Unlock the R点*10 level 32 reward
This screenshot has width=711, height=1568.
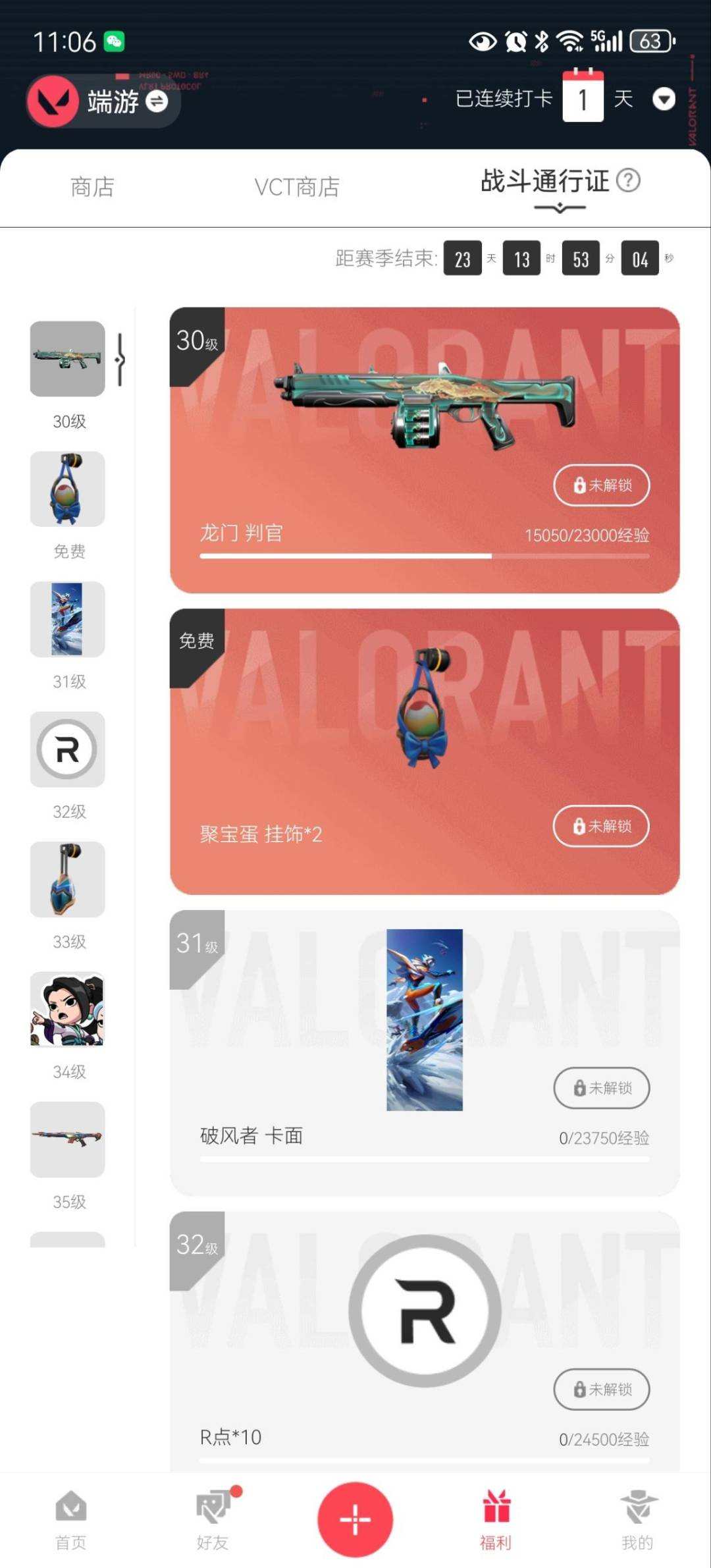[600, 1390]
